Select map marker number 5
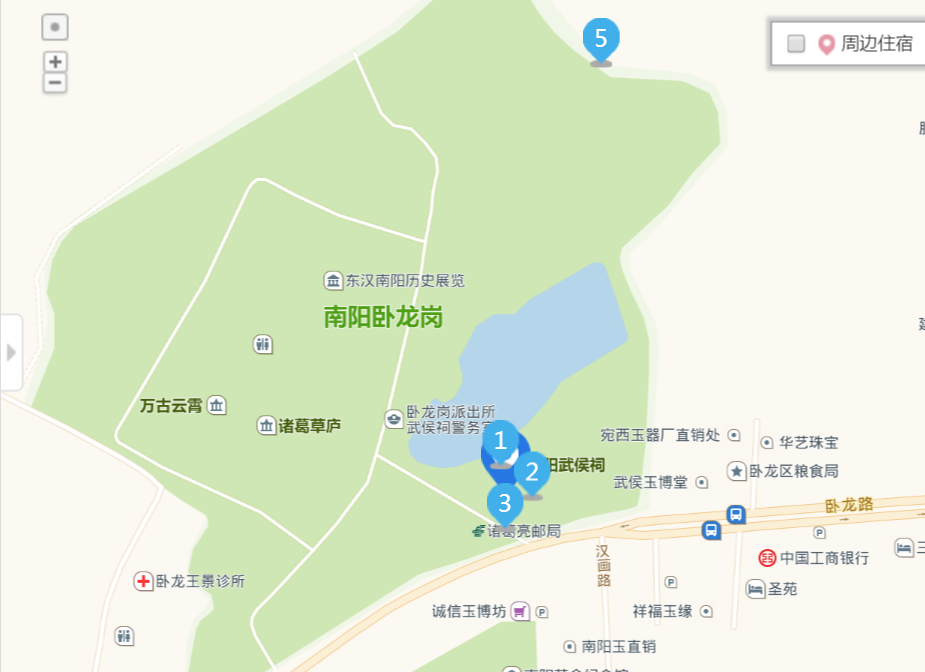925x672 pixels. [601, 39]
